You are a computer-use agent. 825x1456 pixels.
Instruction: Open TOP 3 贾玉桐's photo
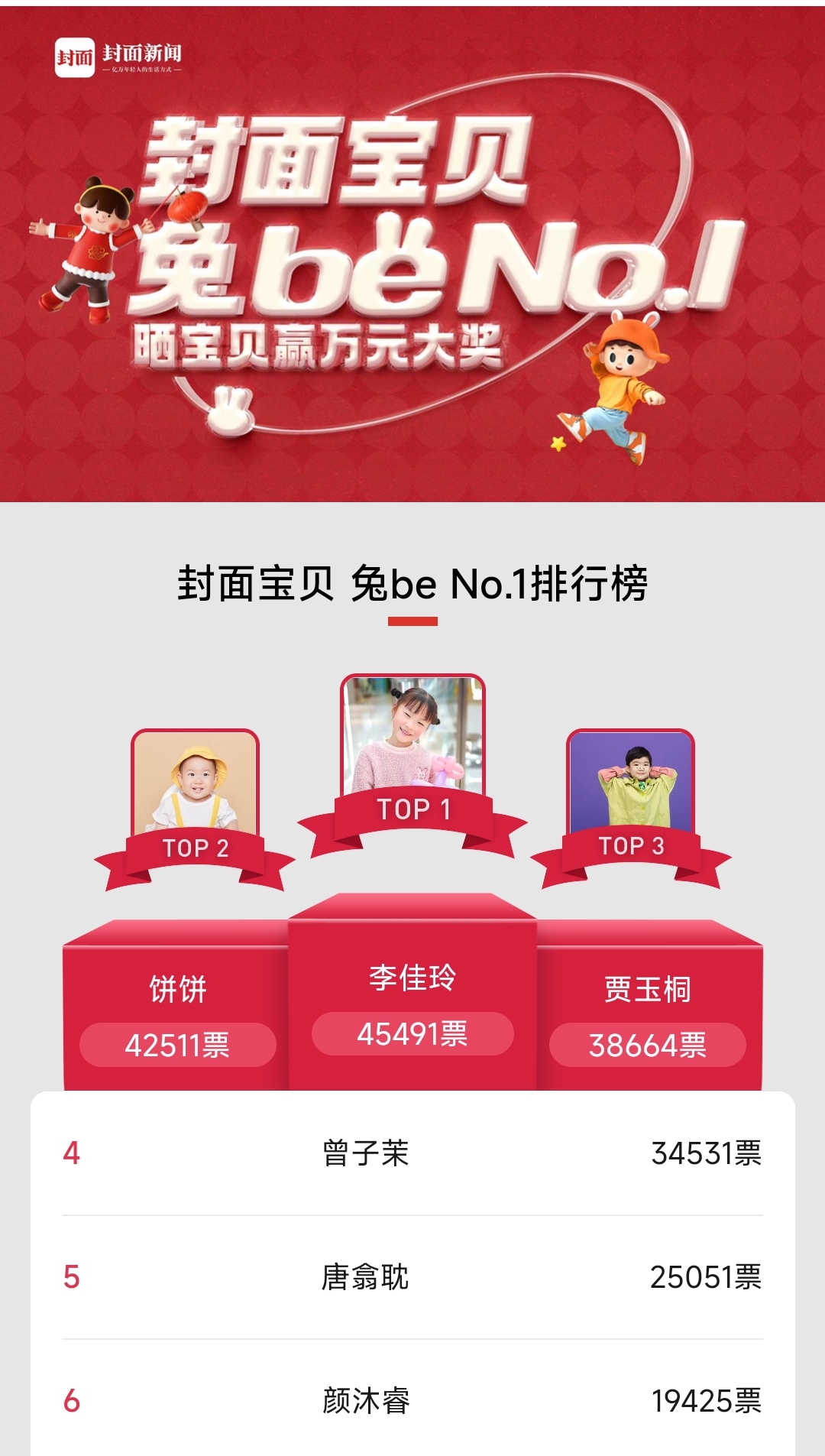click(x=630, y=781)
